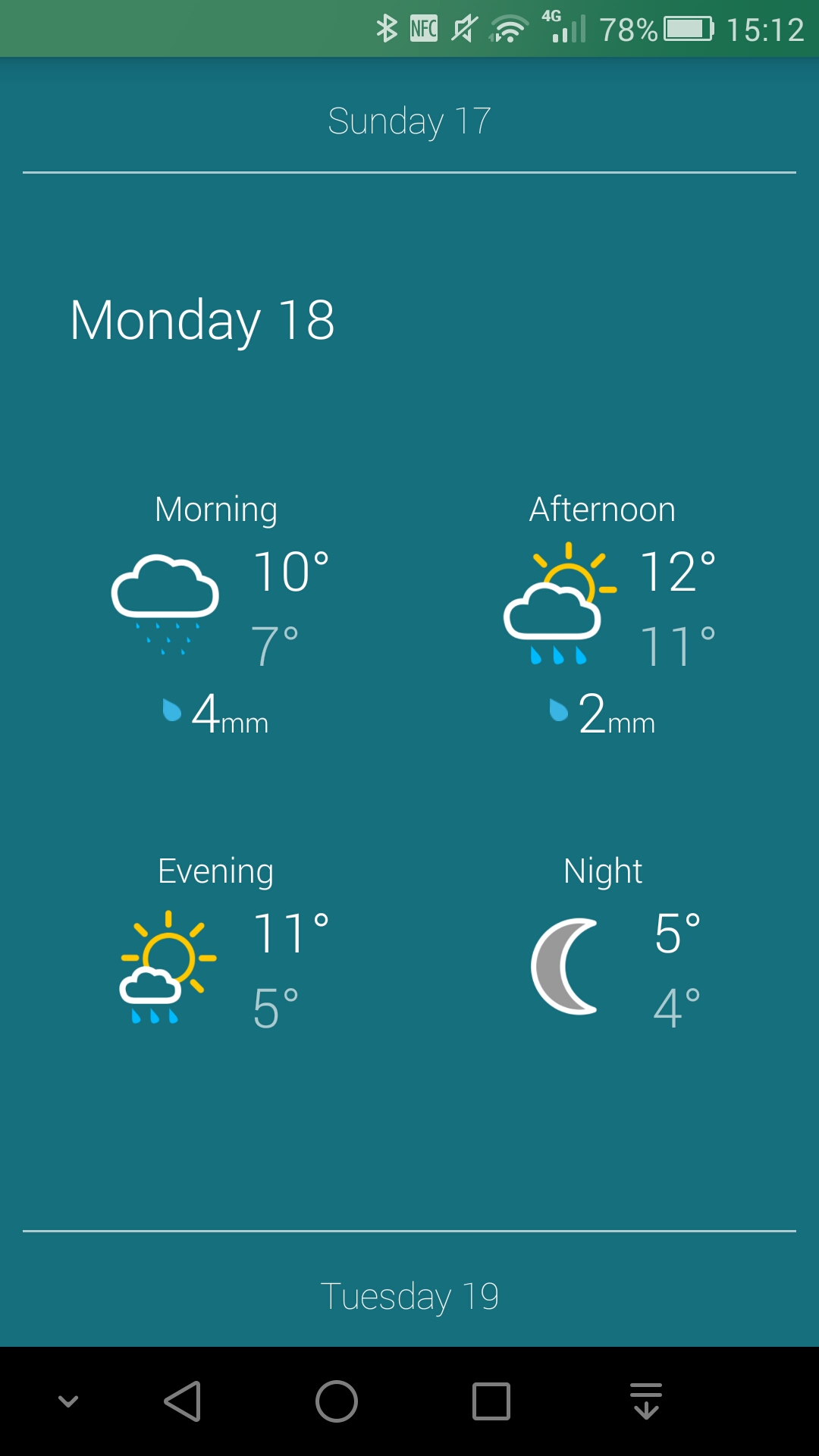Go back using the navigation bar
819x1456 pixels.
pyautogui.click(x=183, y=1401)
